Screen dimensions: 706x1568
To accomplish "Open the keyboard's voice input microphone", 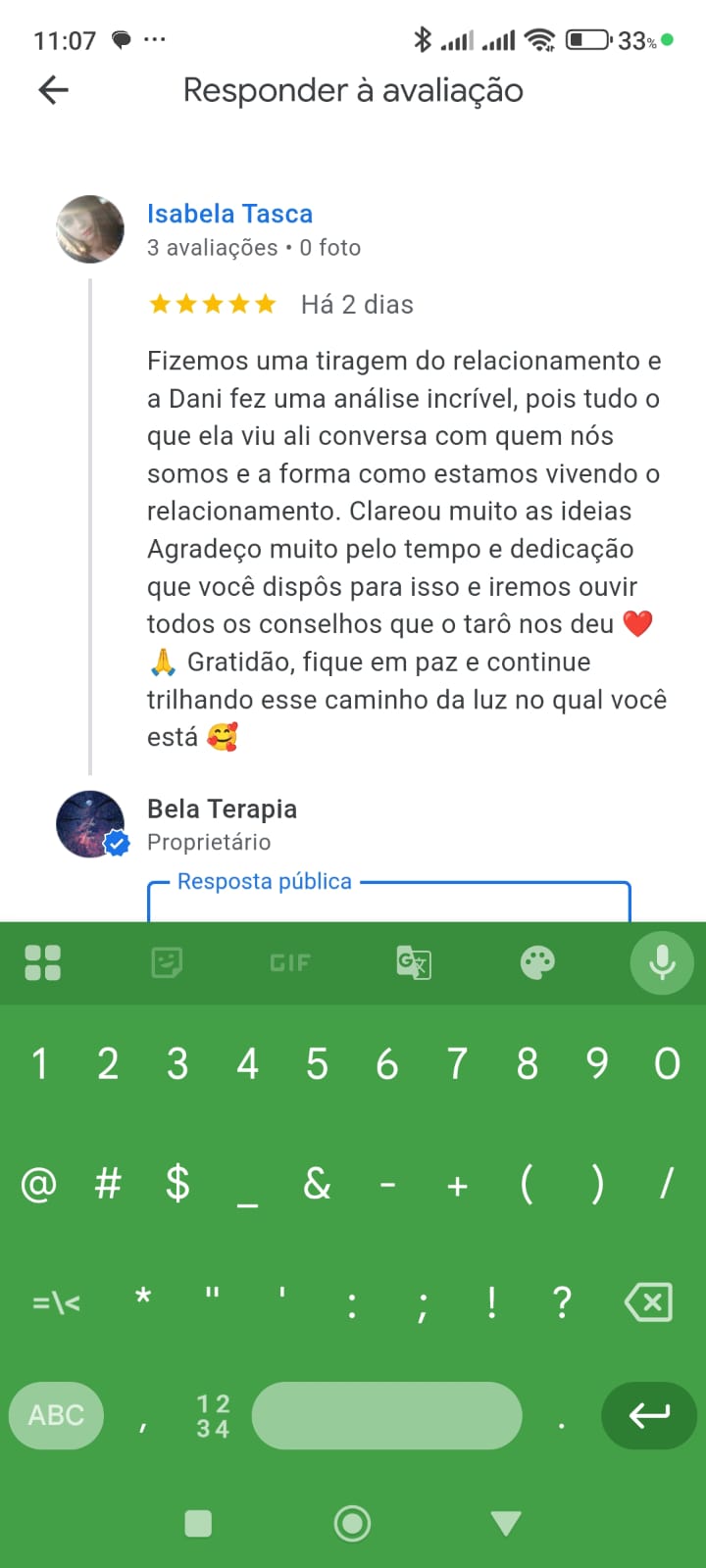I will [x=662, y=962].
